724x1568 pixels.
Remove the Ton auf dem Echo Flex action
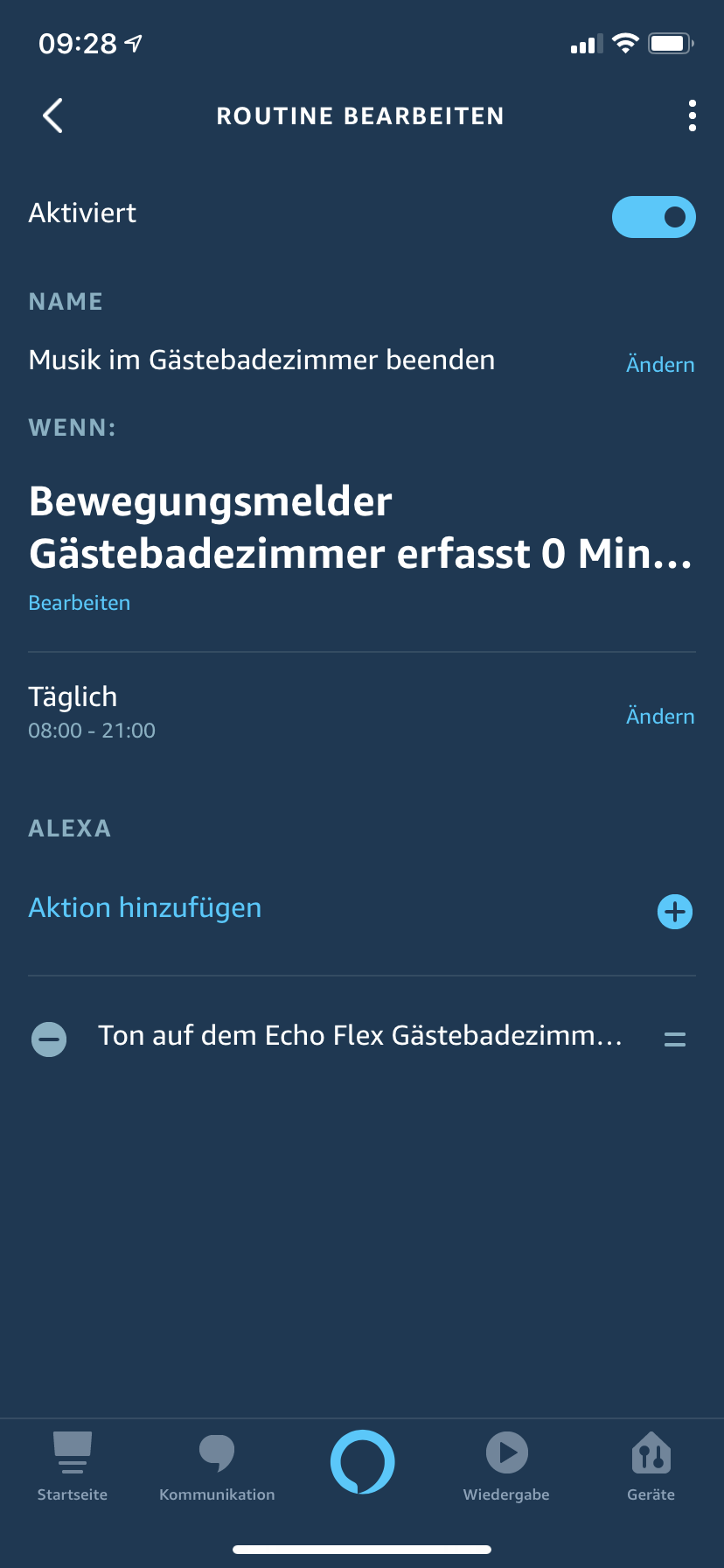point(49,1039)
